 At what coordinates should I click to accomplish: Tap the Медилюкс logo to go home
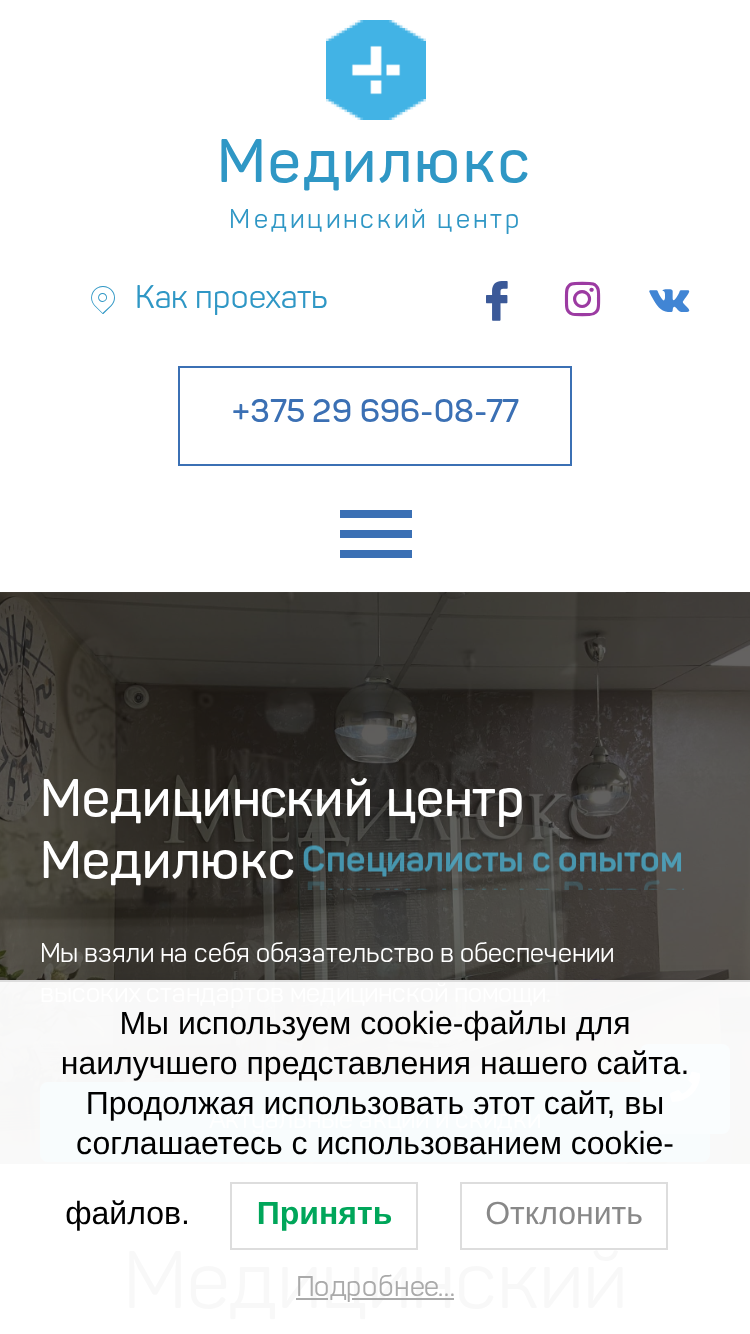pos(375,127)
